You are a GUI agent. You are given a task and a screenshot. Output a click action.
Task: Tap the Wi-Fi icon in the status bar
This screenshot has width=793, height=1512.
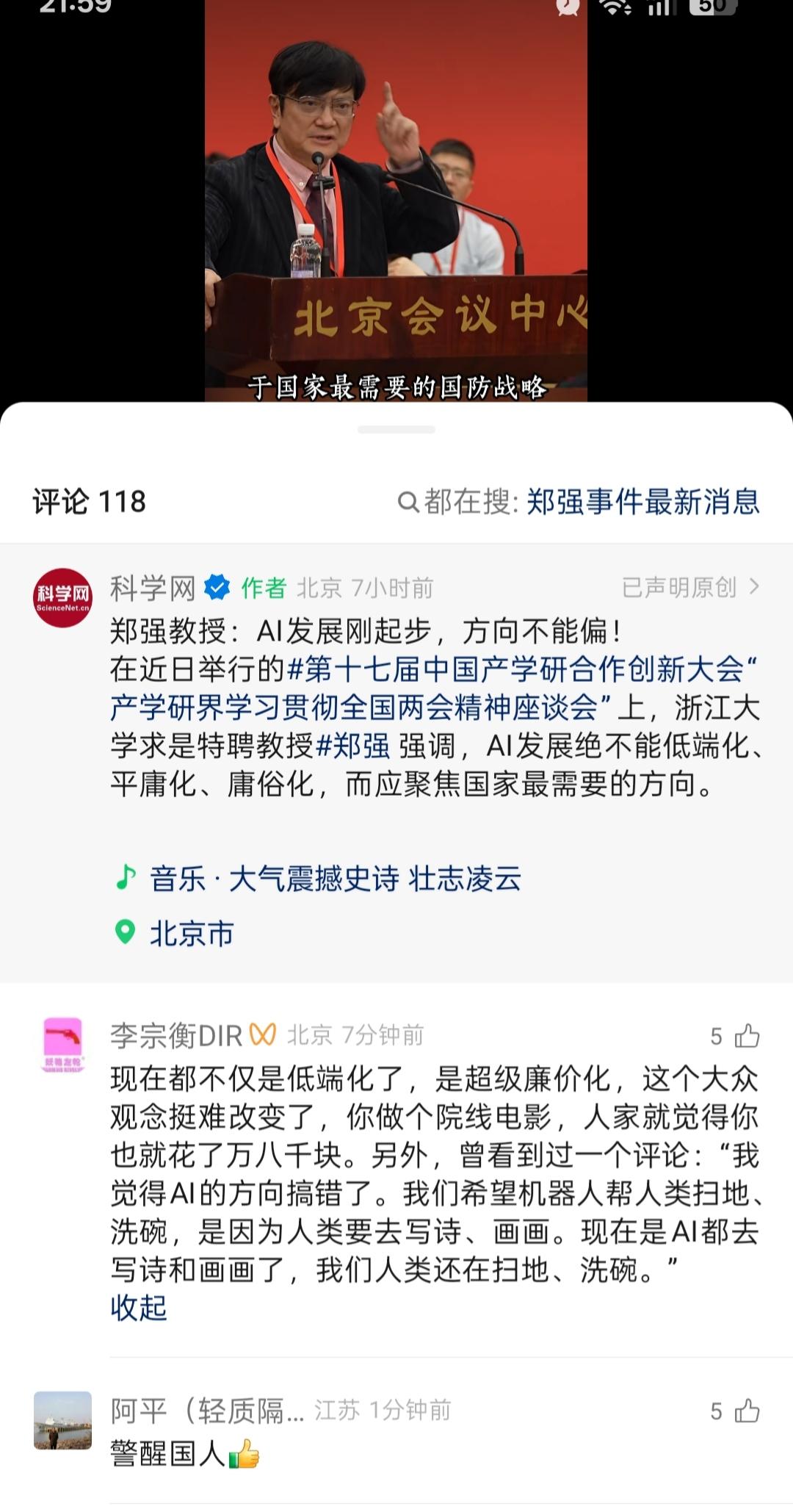(x=615, y=10)
